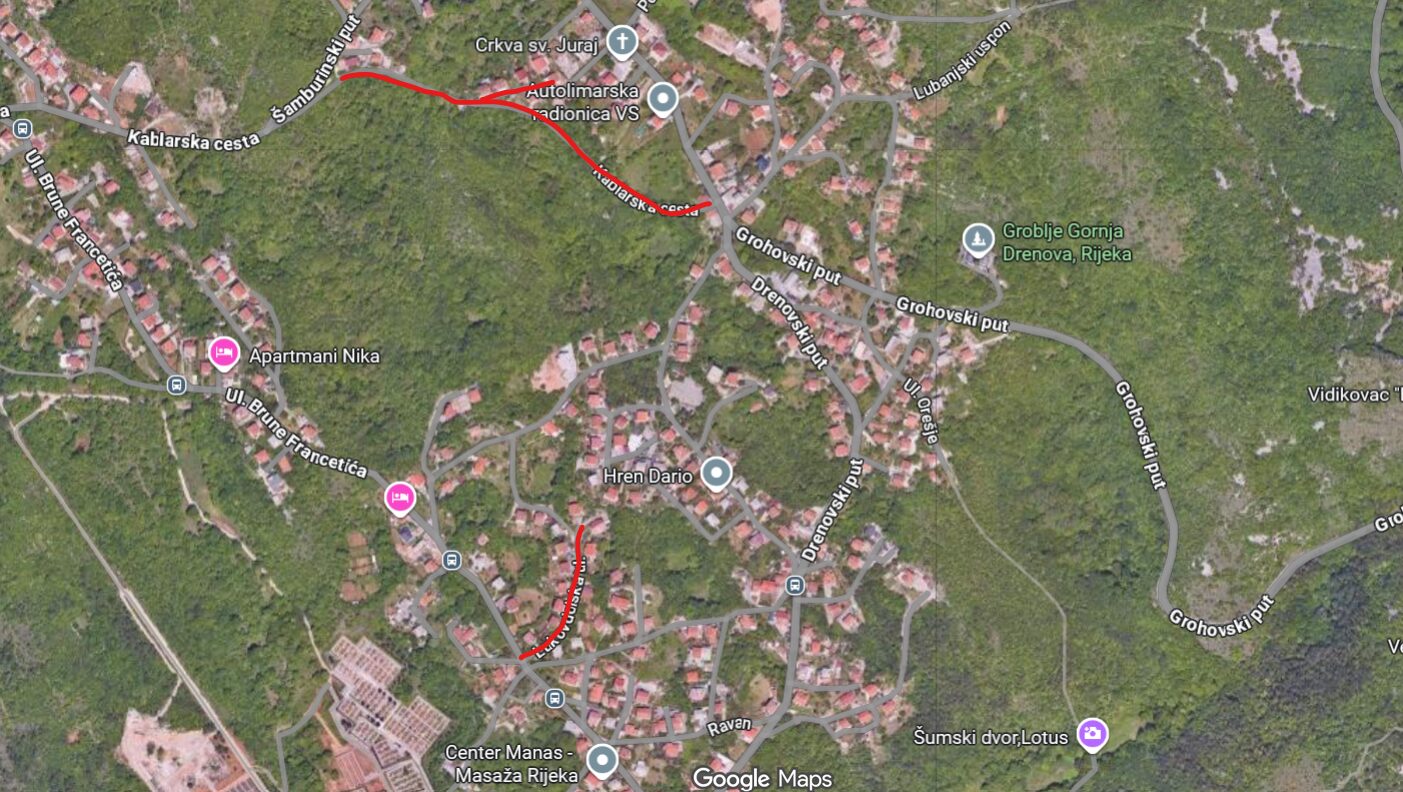Select the Hren Dario place marker

[x=716, y=473]
